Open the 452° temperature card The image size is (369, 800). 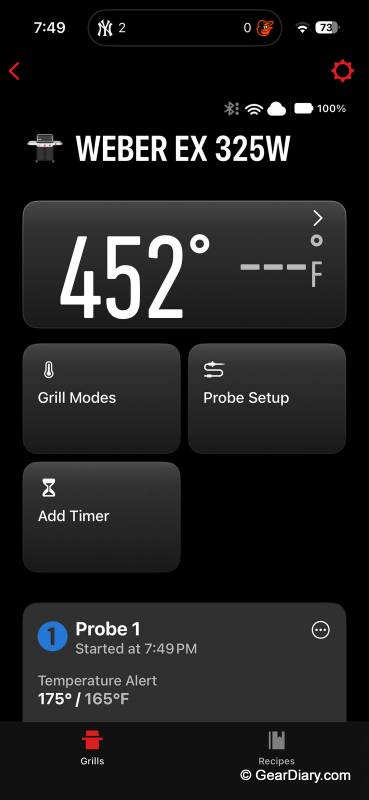pyautogui.click(x=184, y=264)
